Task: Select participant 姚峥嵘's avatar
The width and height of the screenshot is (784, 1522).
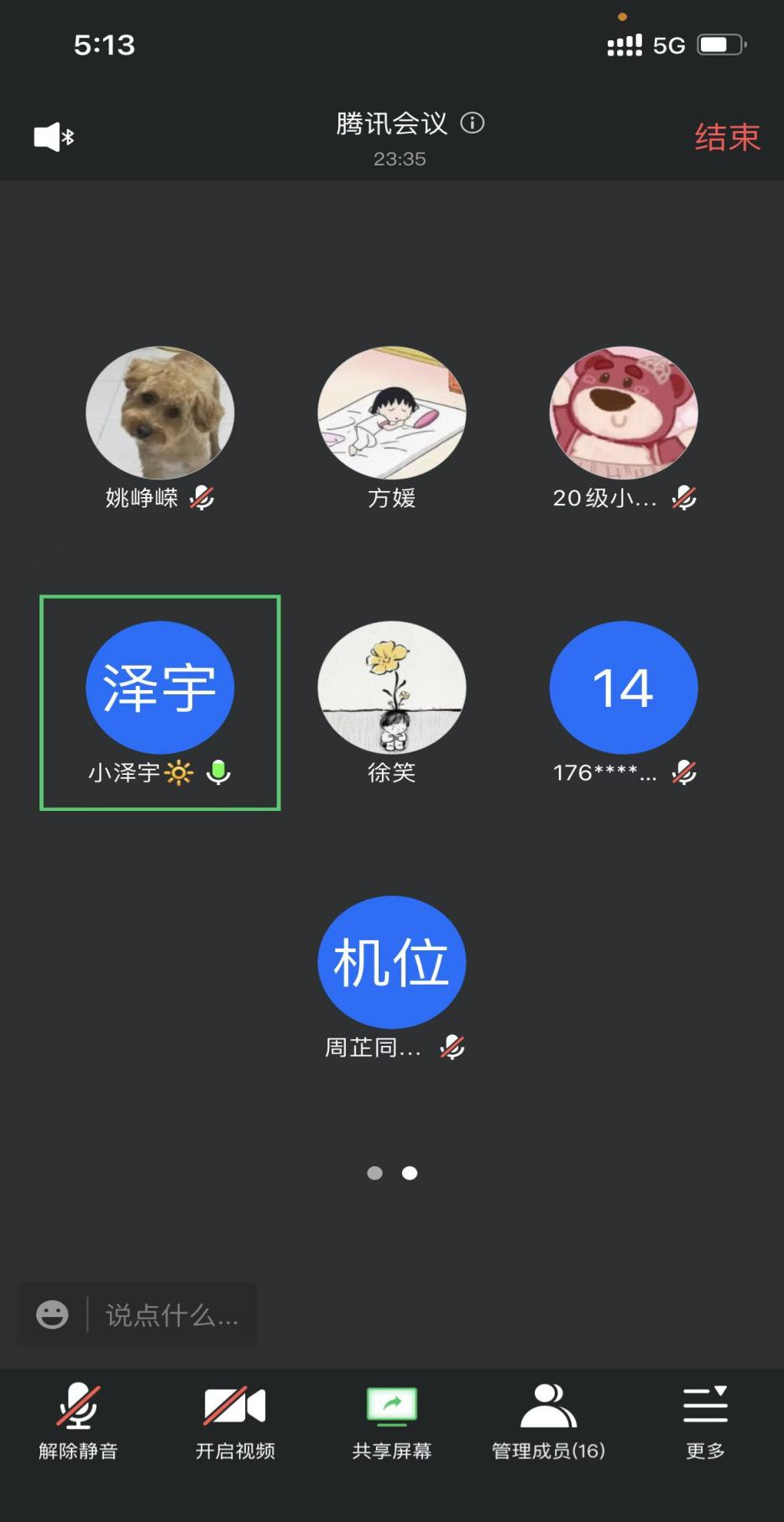Action: 159,413
